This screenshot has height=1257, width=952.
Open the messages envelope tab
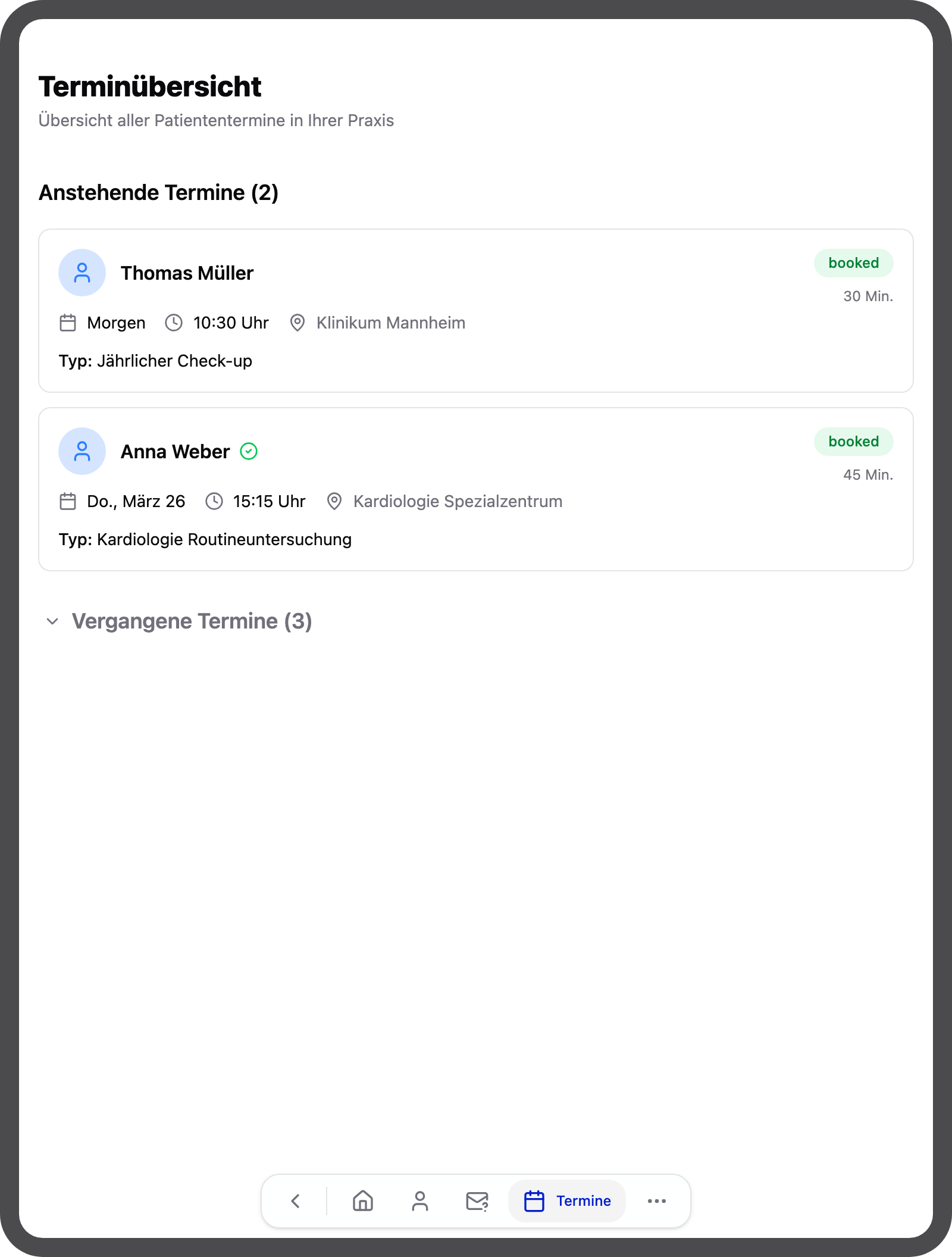click(477, 1200)
